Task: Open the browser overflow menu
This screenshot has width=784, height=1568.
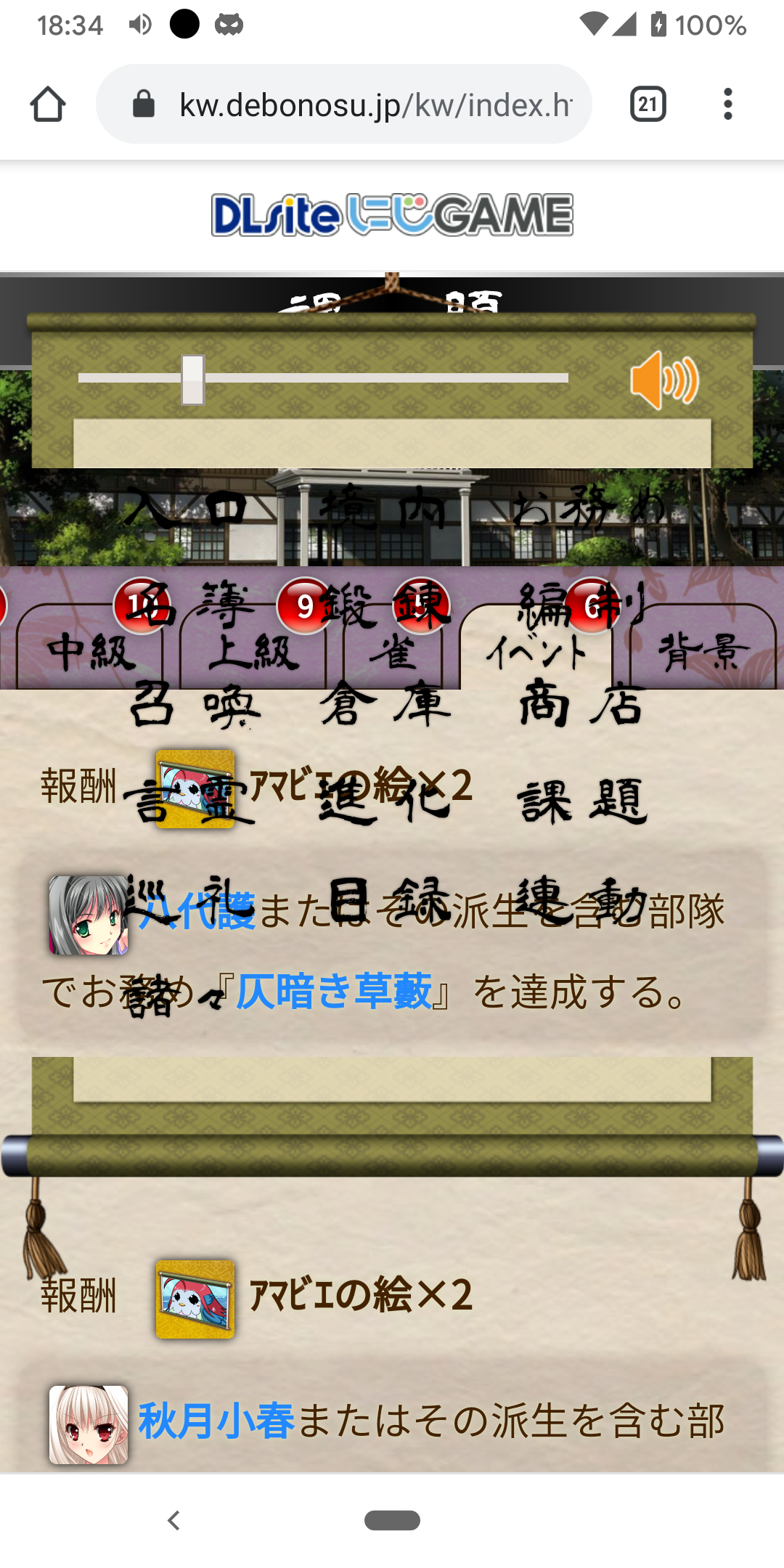Action: tap(727, 105)
